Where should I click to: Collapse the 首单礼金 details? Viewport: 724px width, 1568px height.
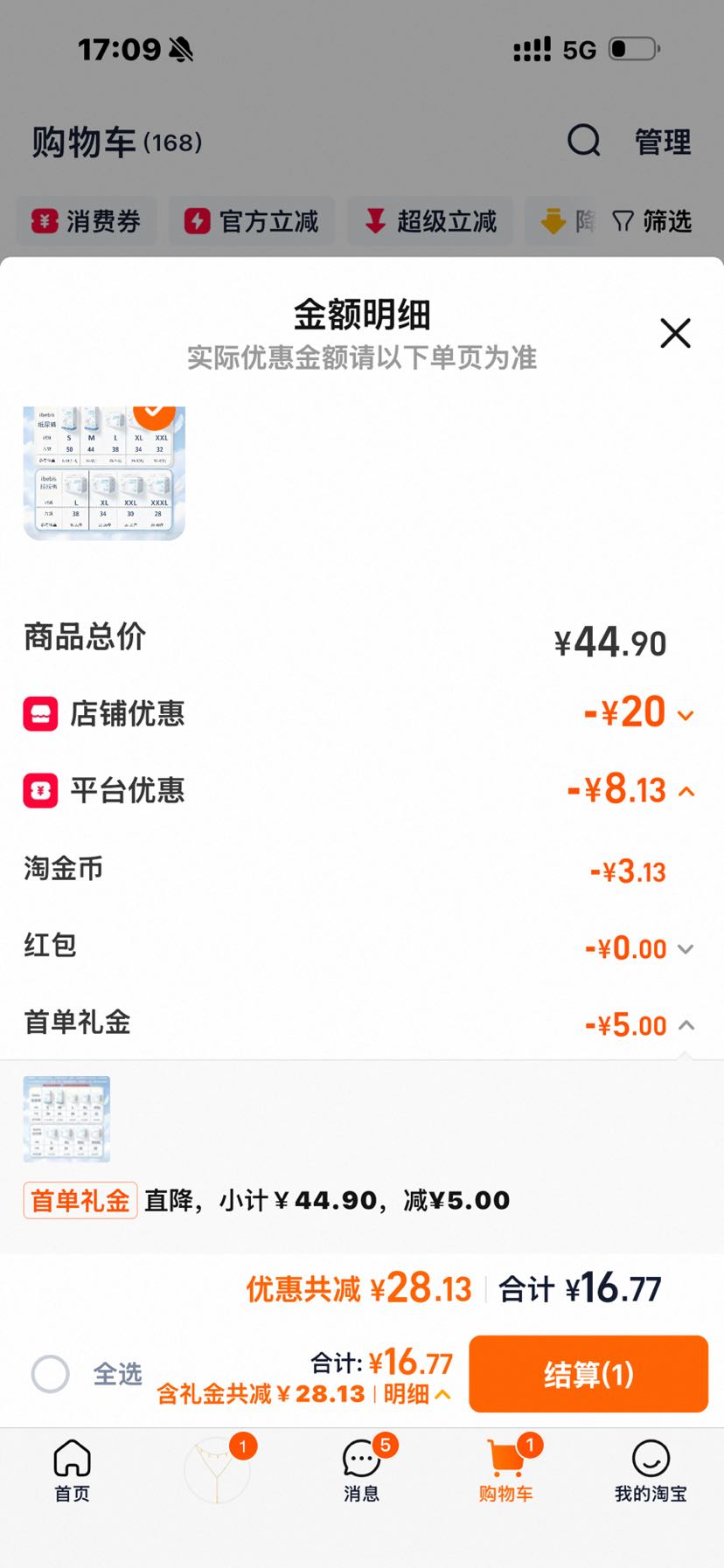(x=686, y=1025)
